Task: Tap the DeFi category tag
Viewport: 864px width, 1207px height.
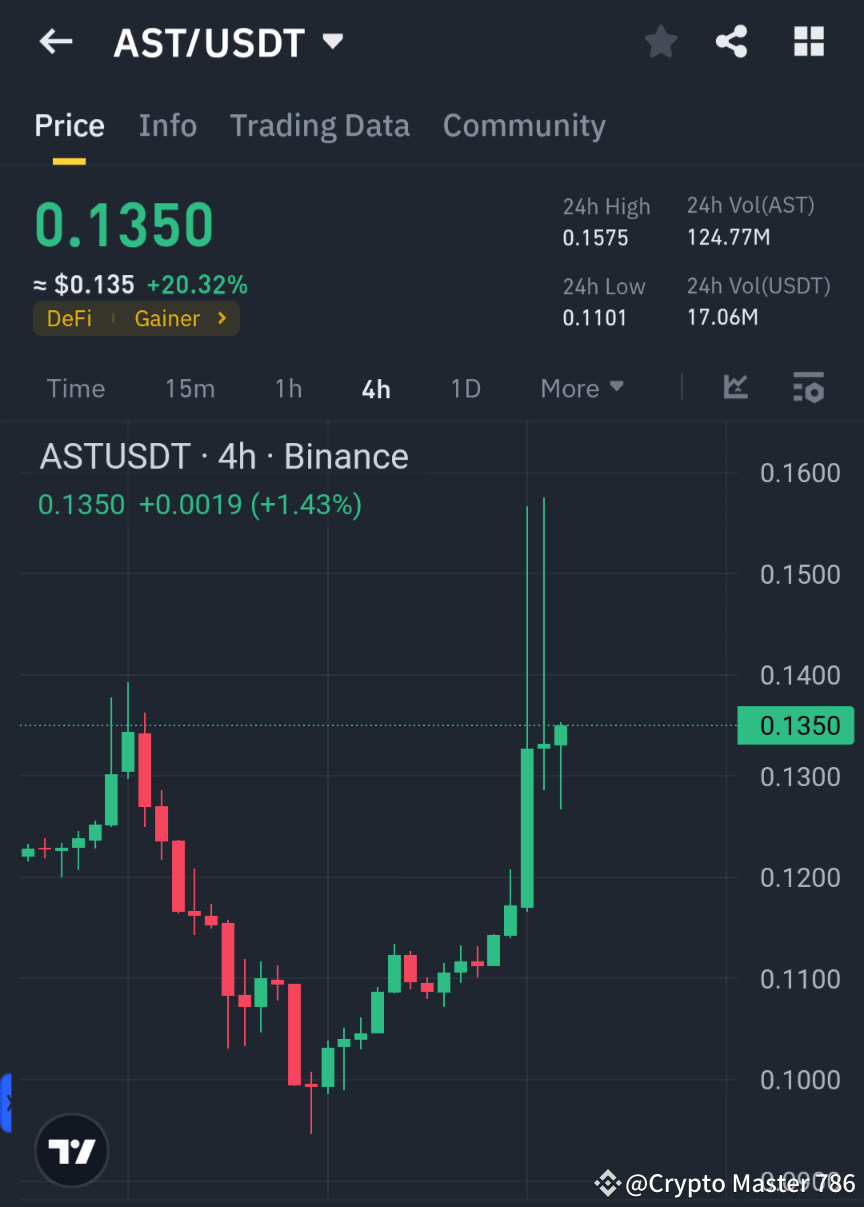Action: (x=67, y=318)
